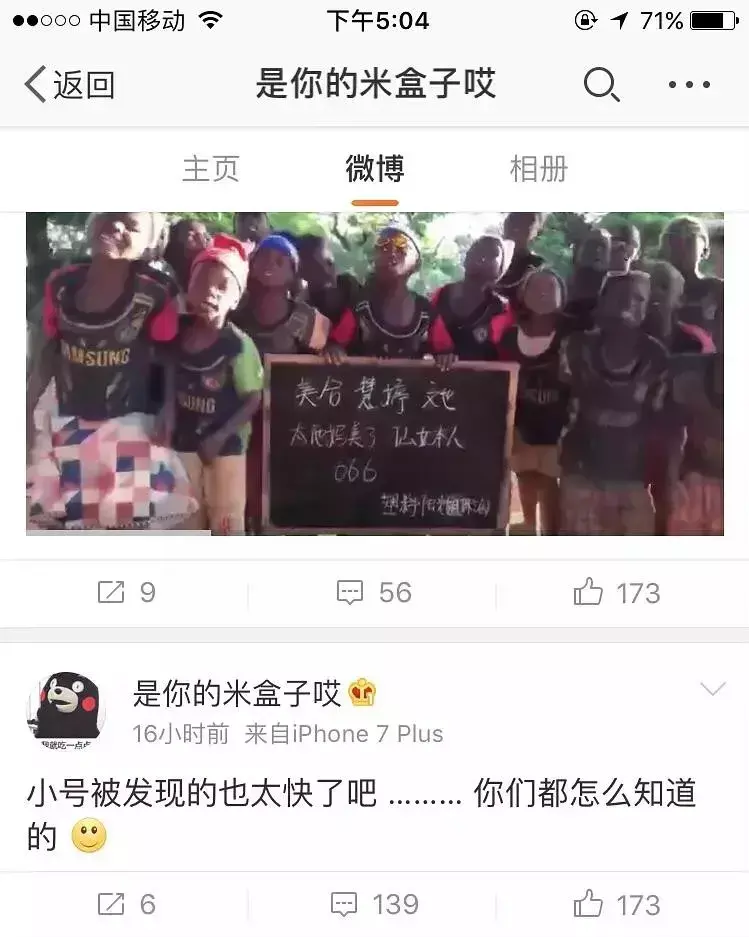Open the 56 comments on video post

coord(374,593)
